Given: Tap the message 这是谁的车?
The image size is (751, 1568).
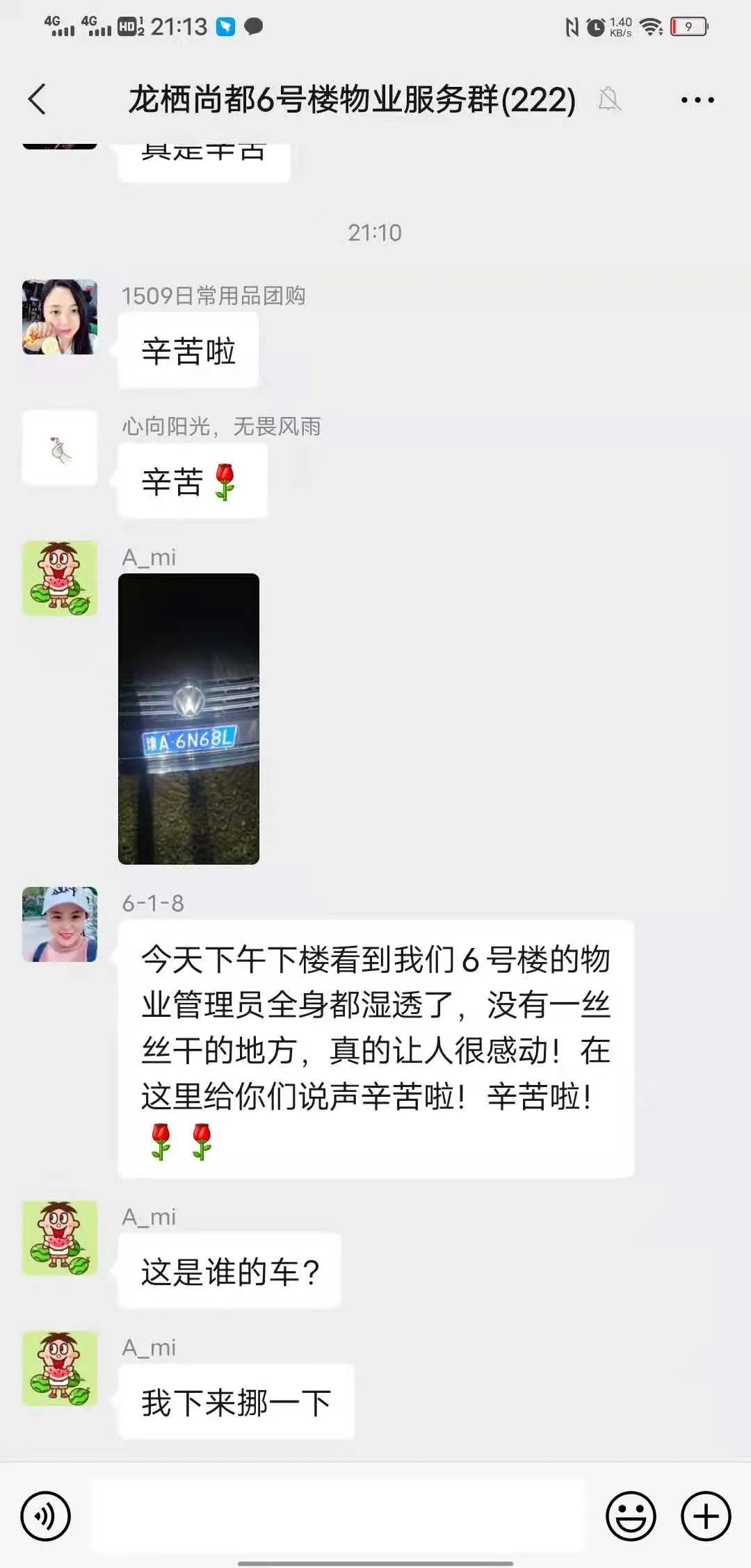Looking at the screenshot, I should point(229,1269).
